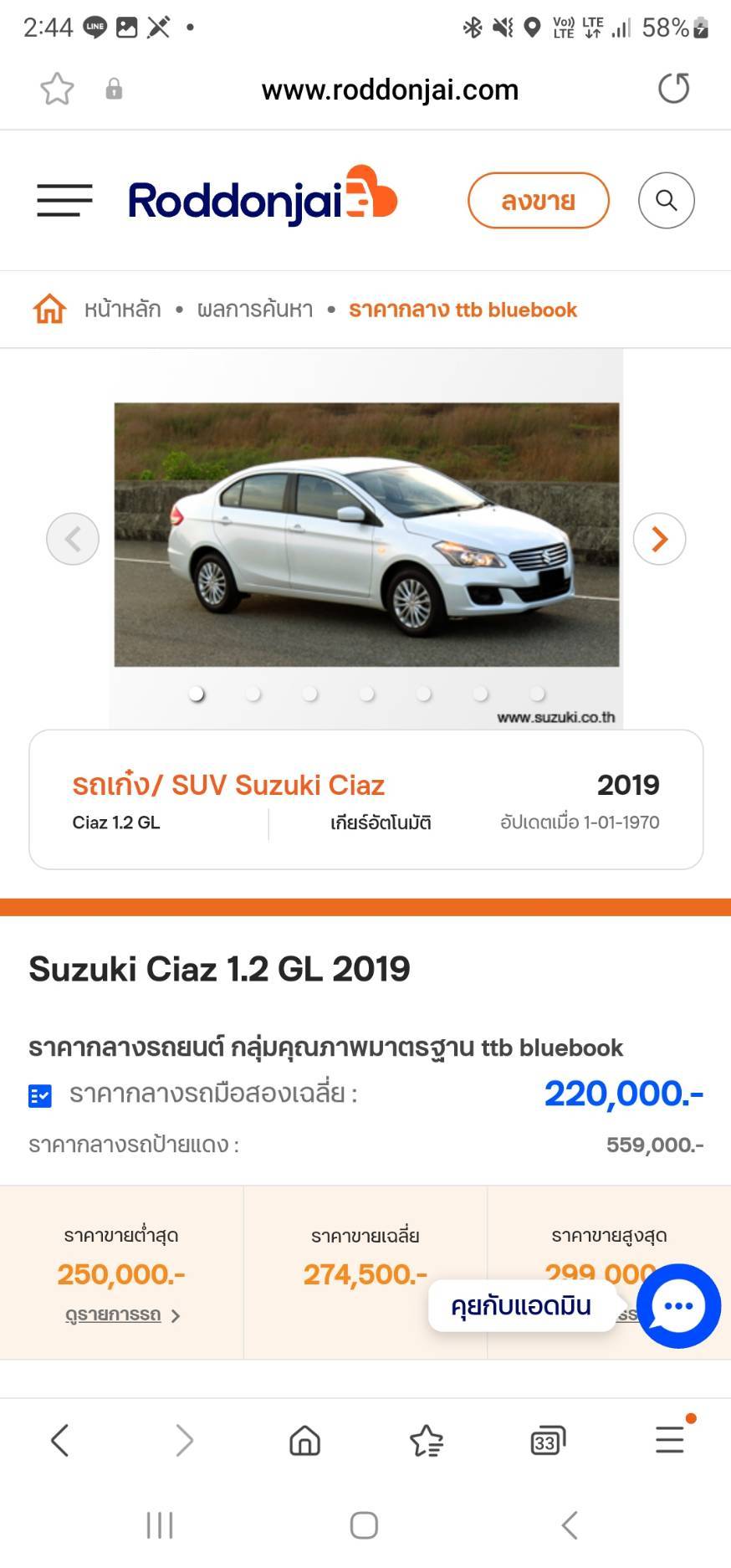731x1568 pixels.
Task: Tap the ลงขาย button
Action: click(539, 201)
